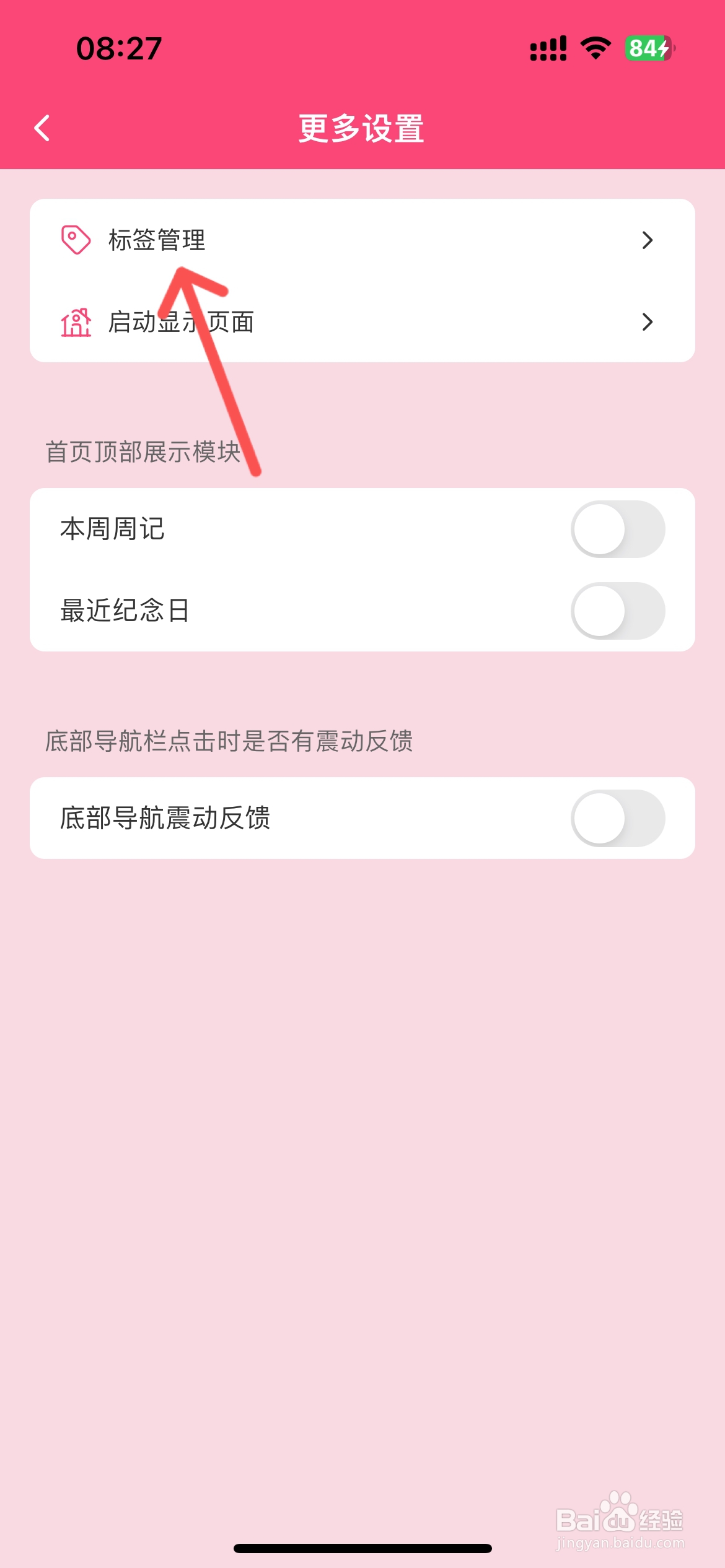
Task: Enable 底部导航震动反馈 vibration feedback
Action: 618,818
